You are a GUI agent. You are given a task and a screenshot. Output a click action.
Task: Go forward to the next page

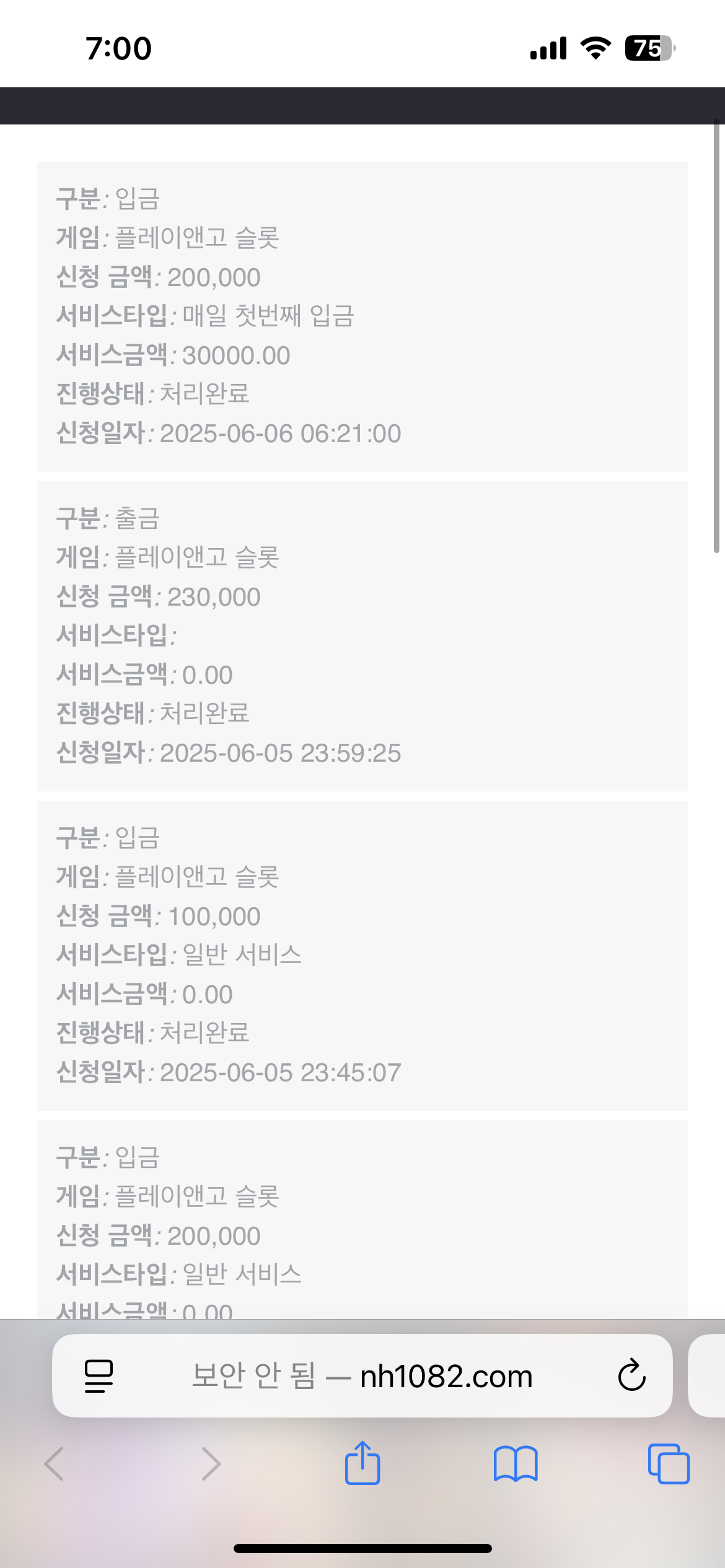211,1464
